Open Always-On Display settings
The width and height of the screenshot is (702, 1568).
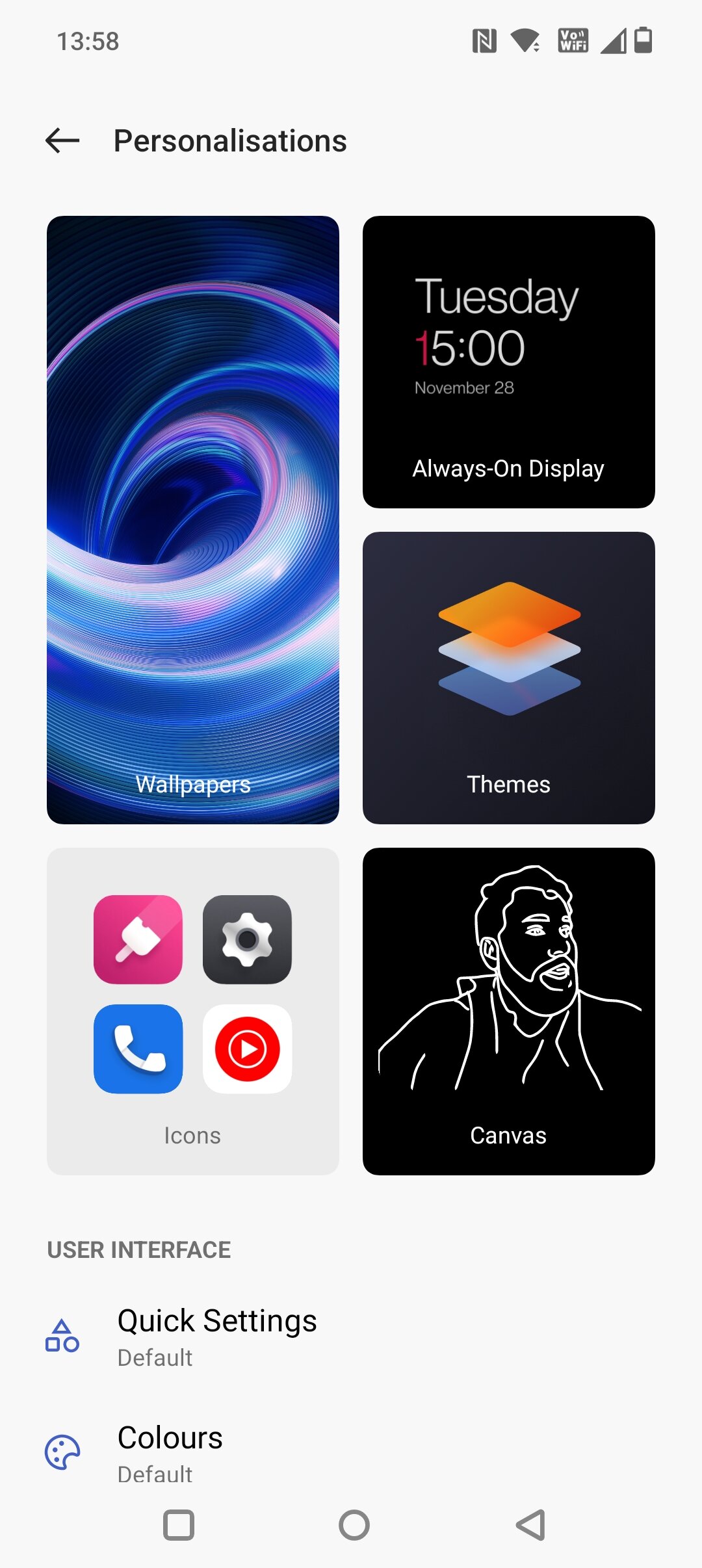click(x=509, y=362)
